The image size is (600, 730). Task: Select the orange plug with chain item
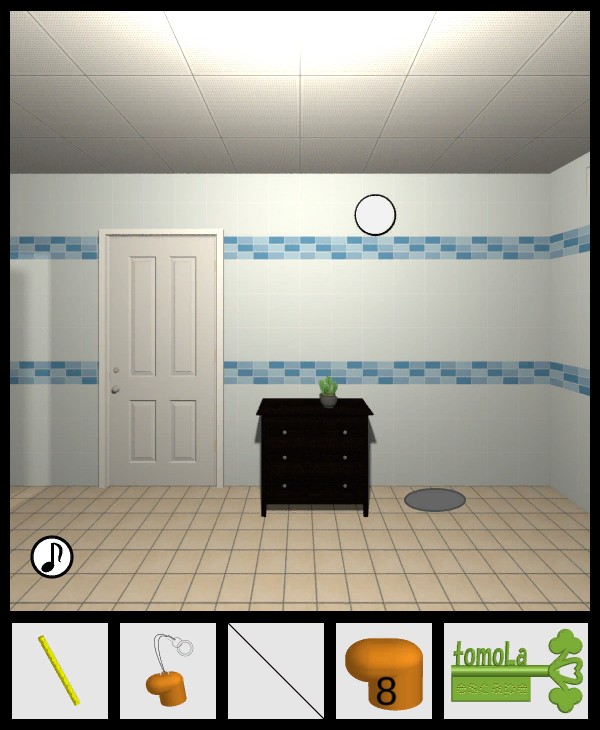pyautogui.click(x=168, y=670)
